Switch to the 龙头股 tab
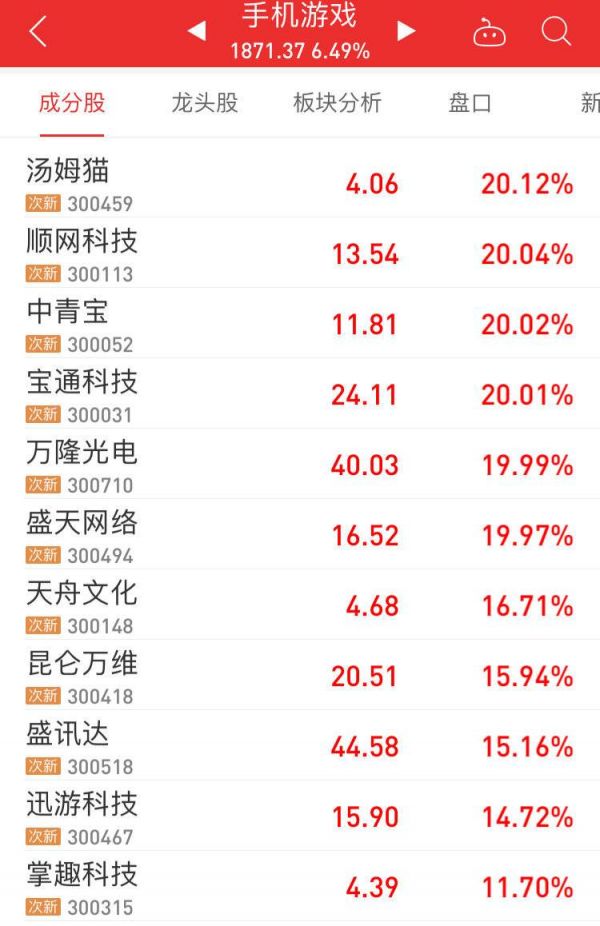The height and width of the screenshot is (926, 600). 205,103
